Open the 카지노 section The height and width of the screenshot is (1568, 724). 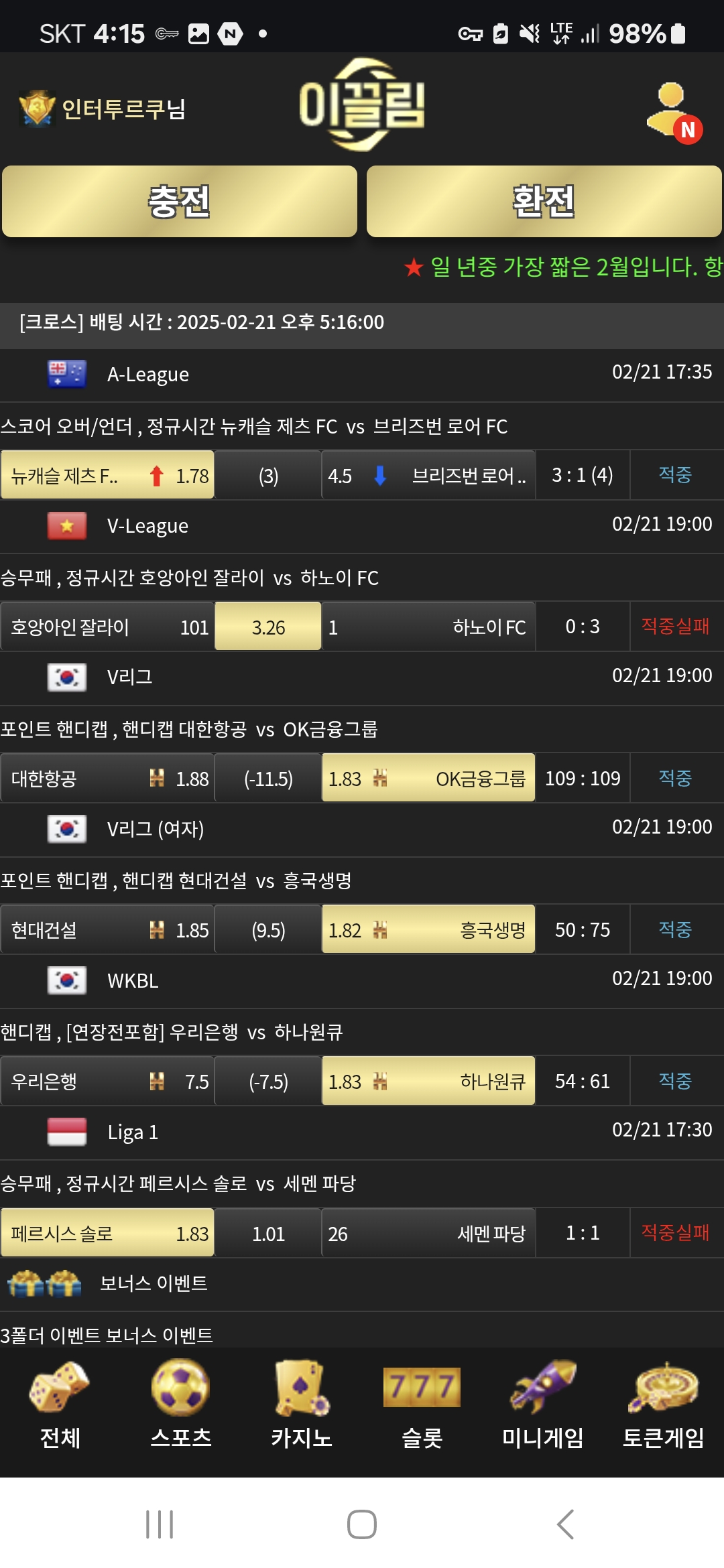point(301,1405)
